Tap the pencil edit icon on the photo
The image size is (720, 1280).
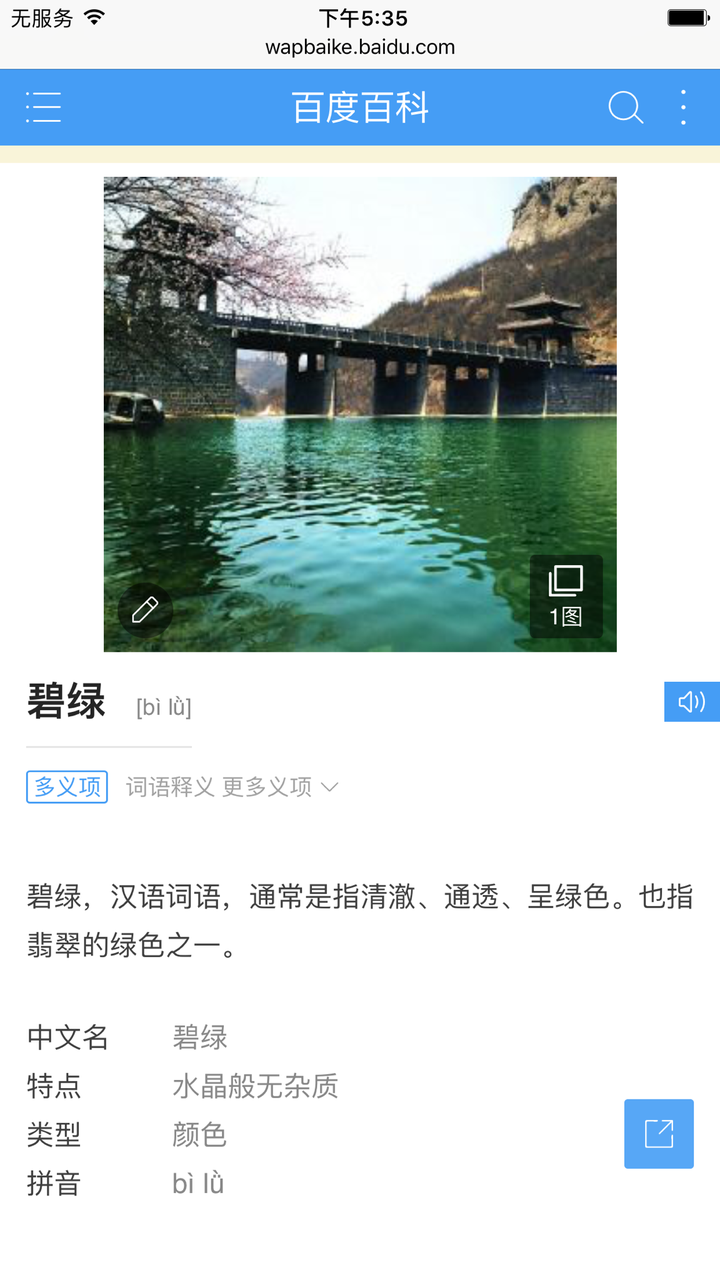[x=145, y=610]
